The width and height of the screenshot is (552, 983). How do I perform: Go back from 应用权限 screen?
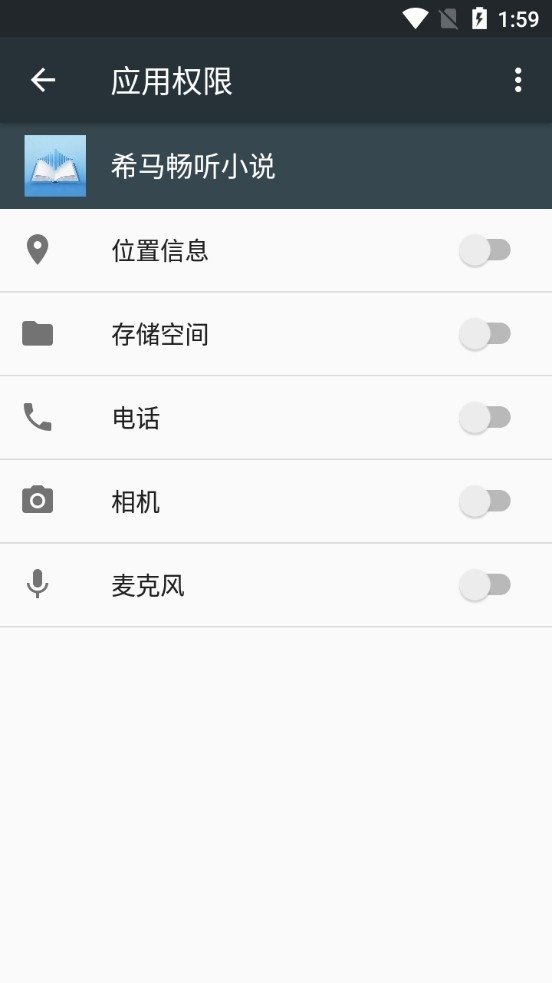(x=43, y=80)
